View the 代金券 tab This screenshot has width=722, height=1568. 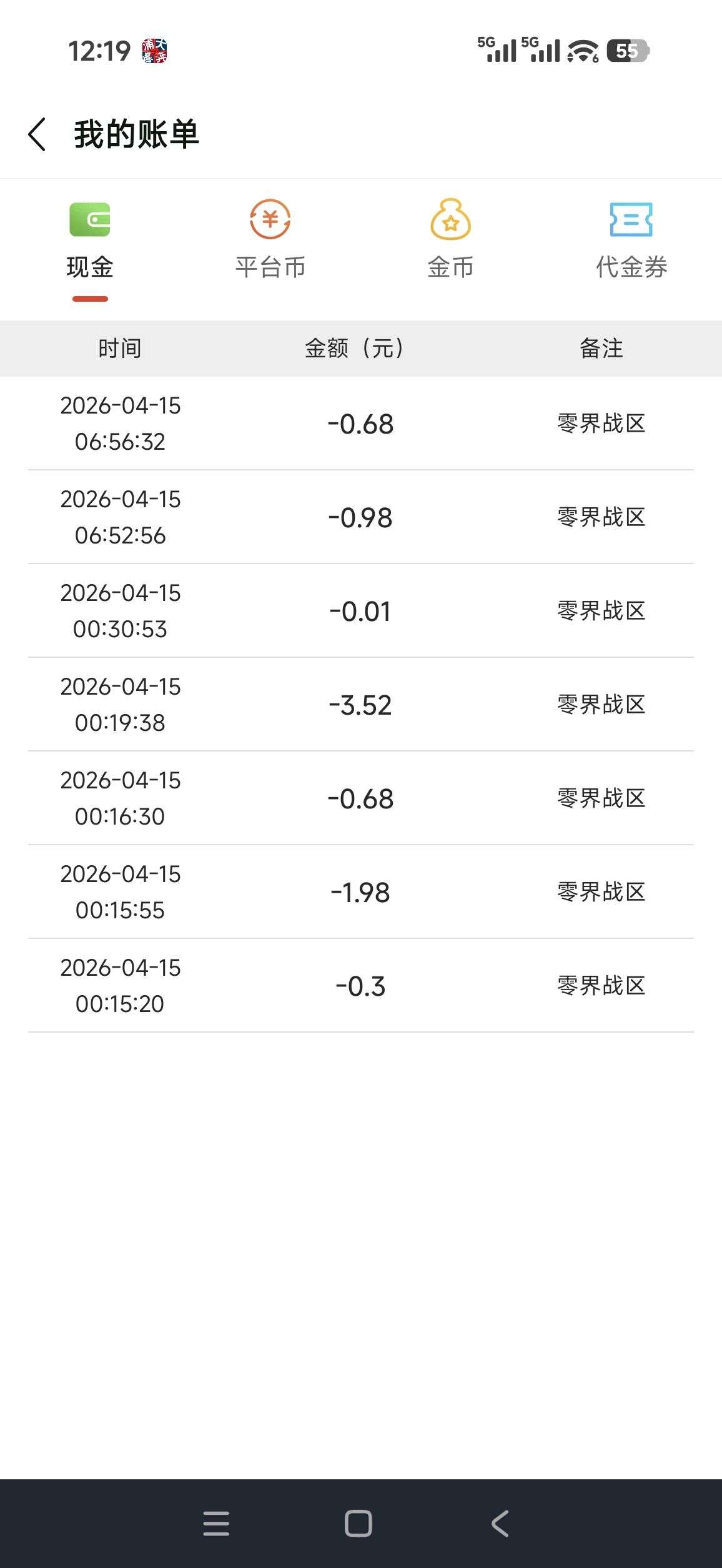[631, 241]
